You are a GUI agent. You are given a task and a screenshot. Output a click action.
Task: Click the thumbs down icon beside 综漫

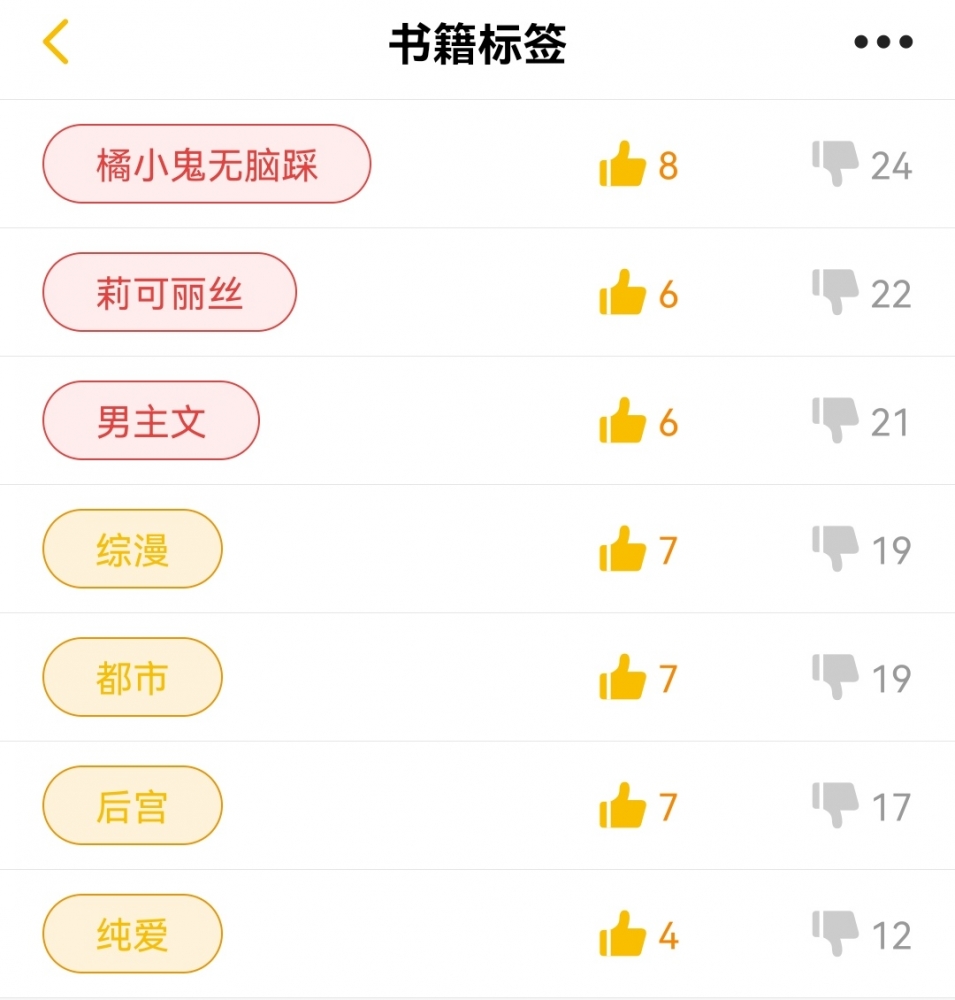(x=838, y=549)
